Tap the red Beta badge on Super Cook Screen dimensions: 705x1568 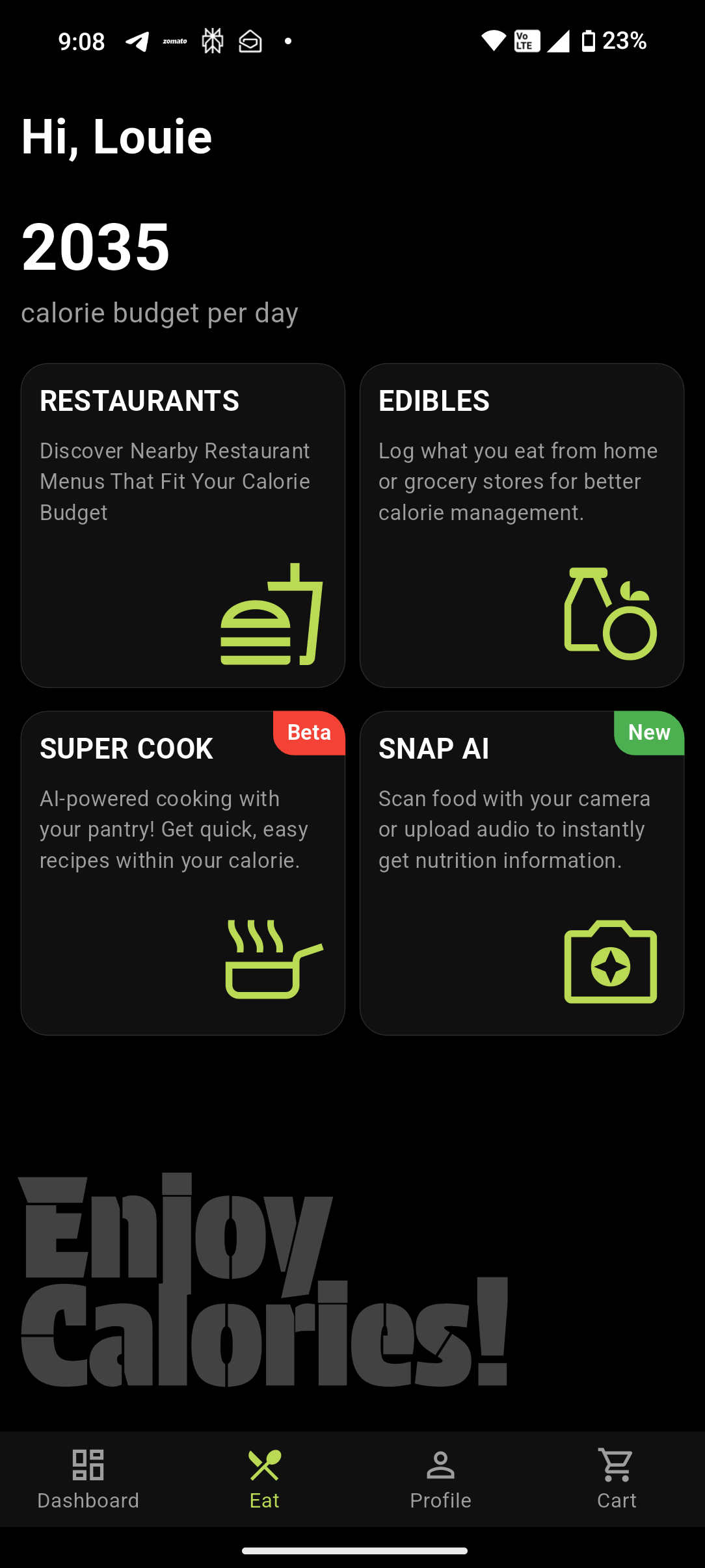coord(309,733)
